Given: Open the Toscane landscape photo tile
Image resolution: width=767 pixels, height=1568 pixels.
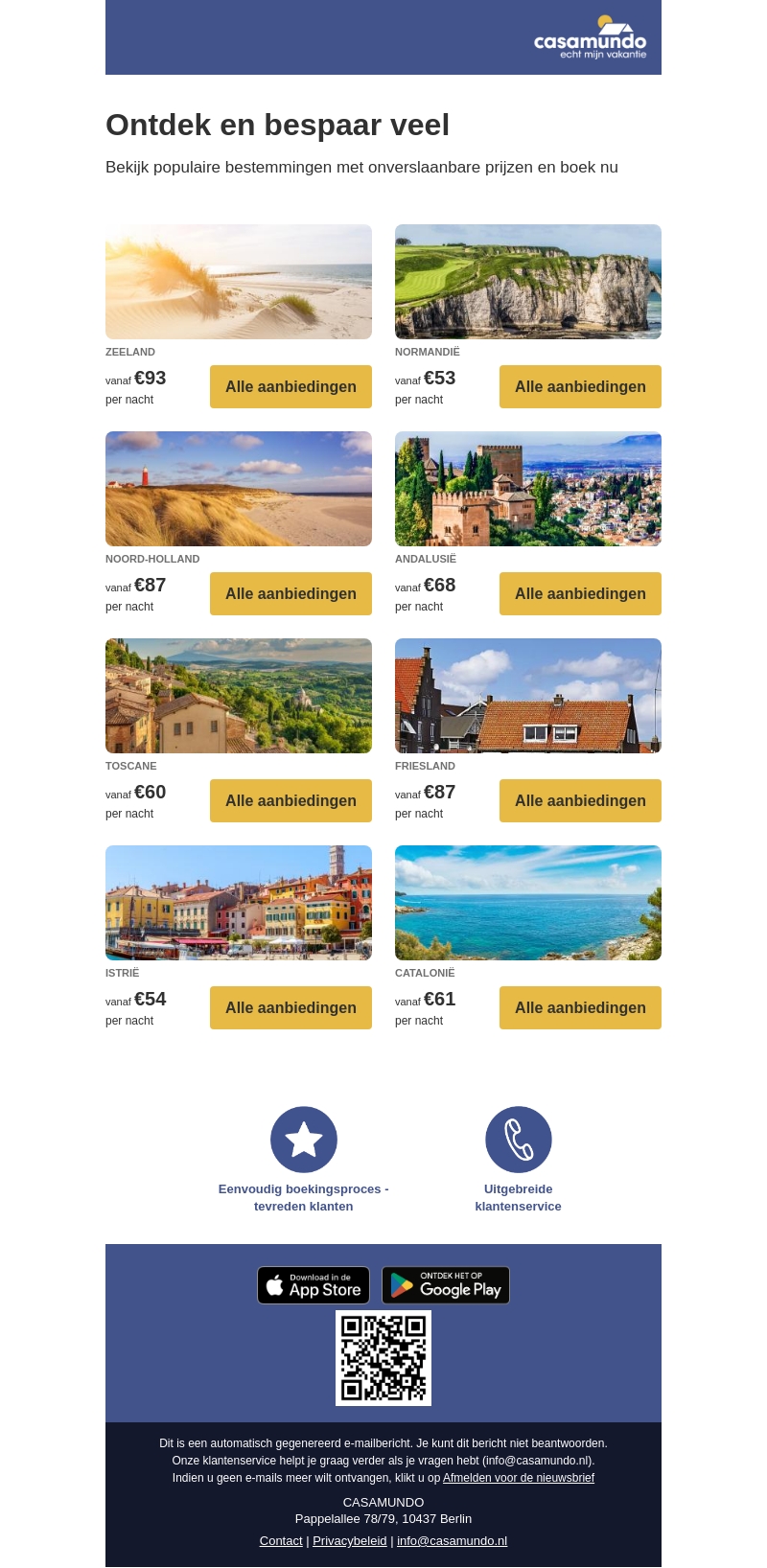Looking at the screenshot, I should pyautogui.click(x=239, y=696).
